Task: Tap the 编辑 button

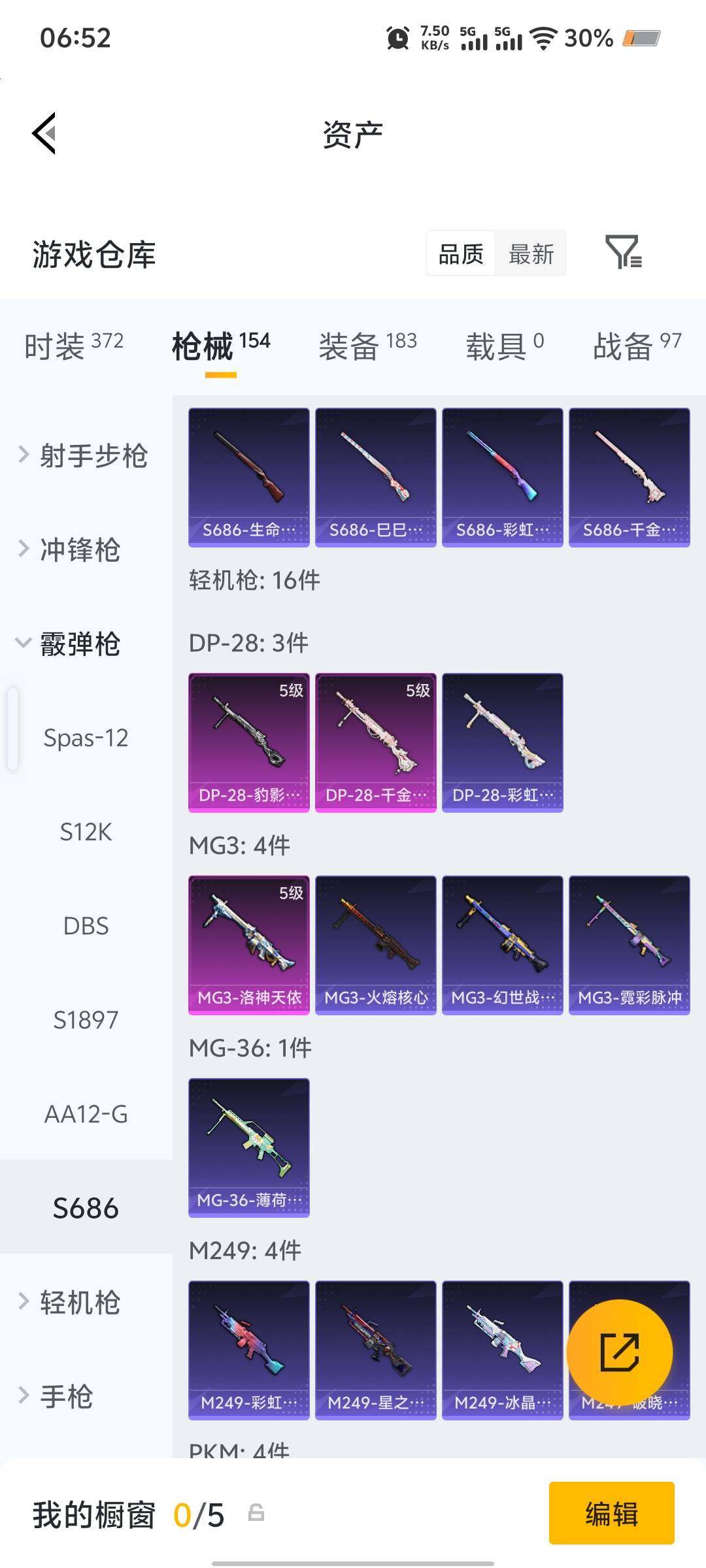Action: pyautogui.click(x=611, y=1513)
